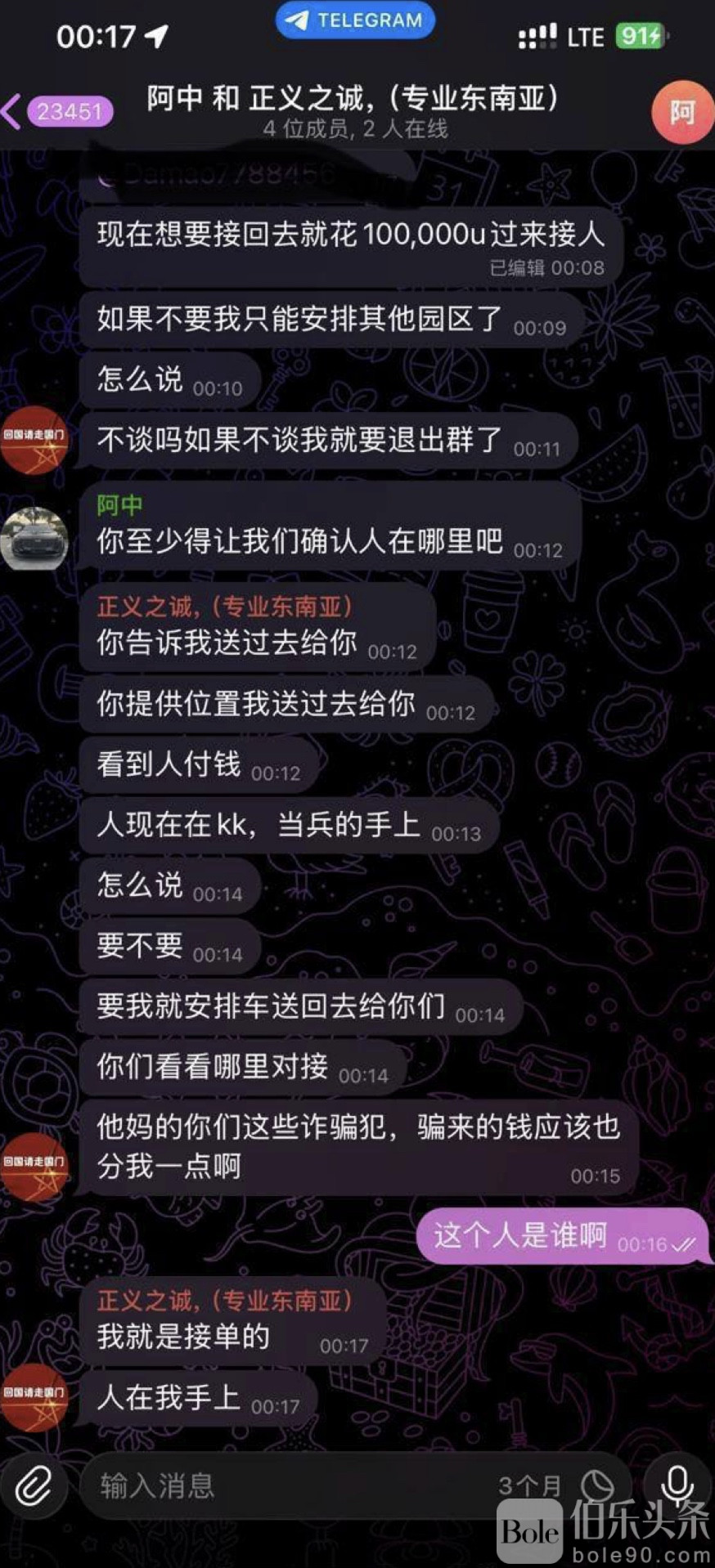Open auto-delete timer settings
Viewport: 715px width, 1568px height.
[x=597, y=1485]
